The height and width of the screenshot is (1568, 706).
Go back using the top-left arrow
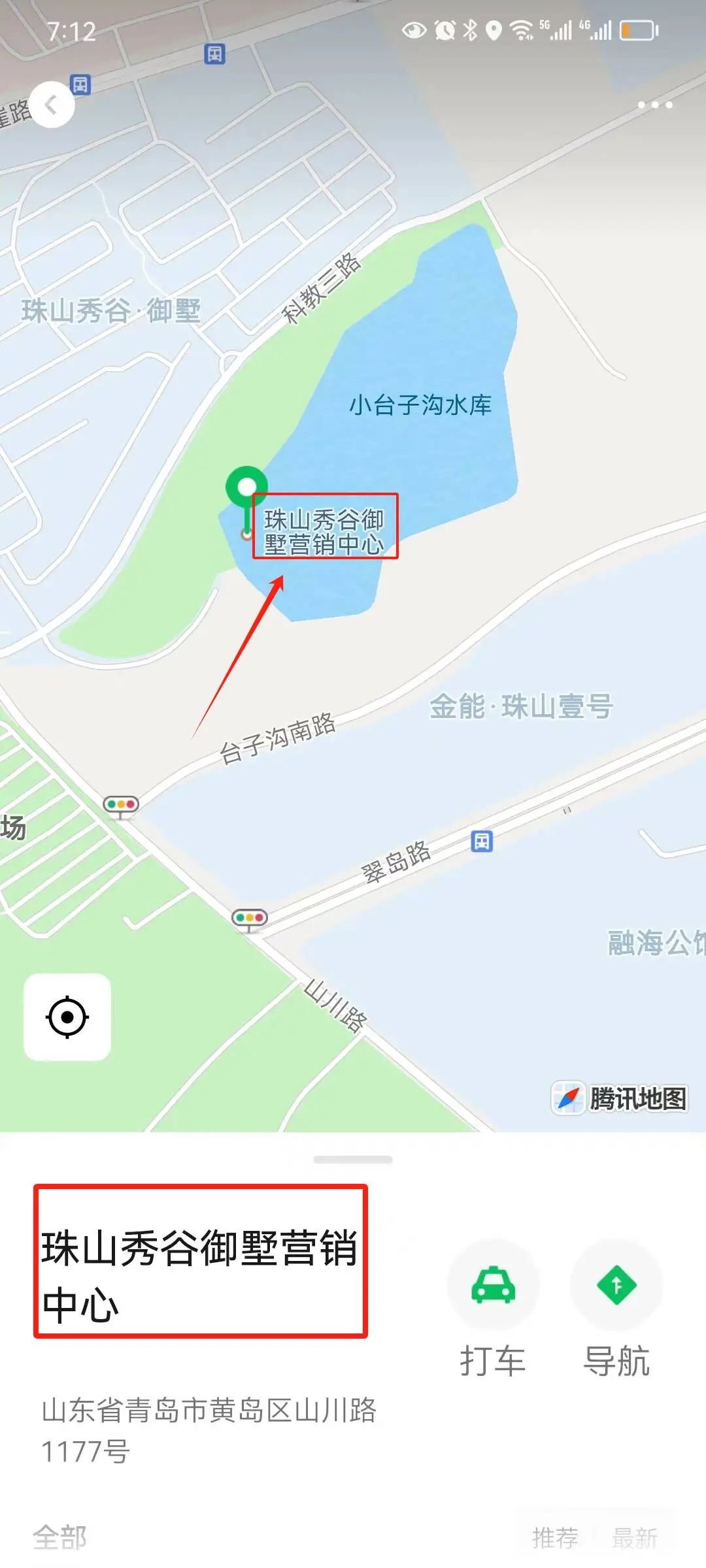click(x=52, y=105)
